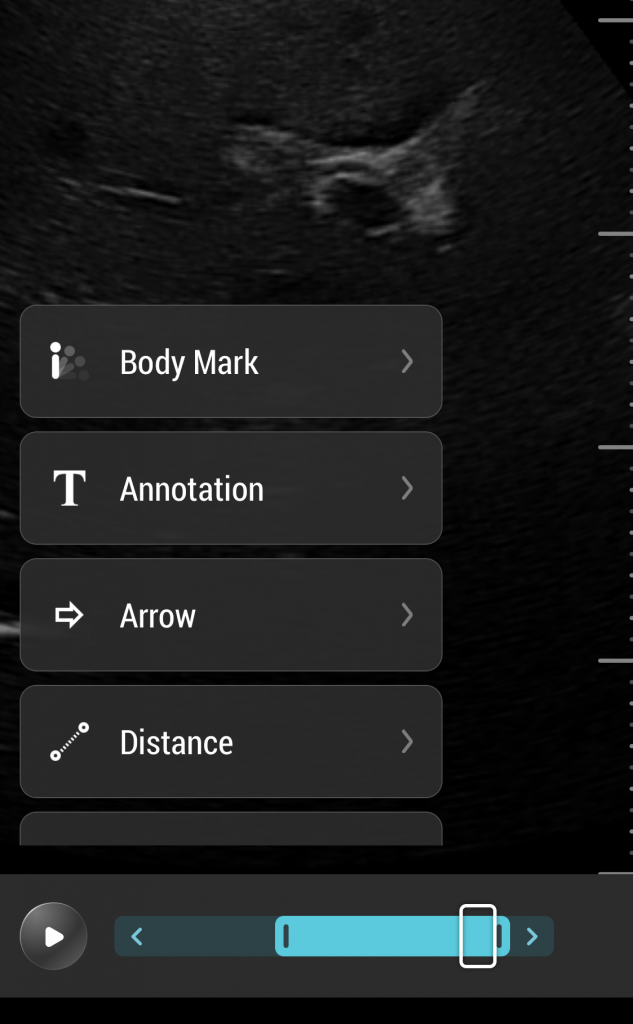Open the Body Mark tool
Screen dimensions: 633x1024
coord(231,362)
